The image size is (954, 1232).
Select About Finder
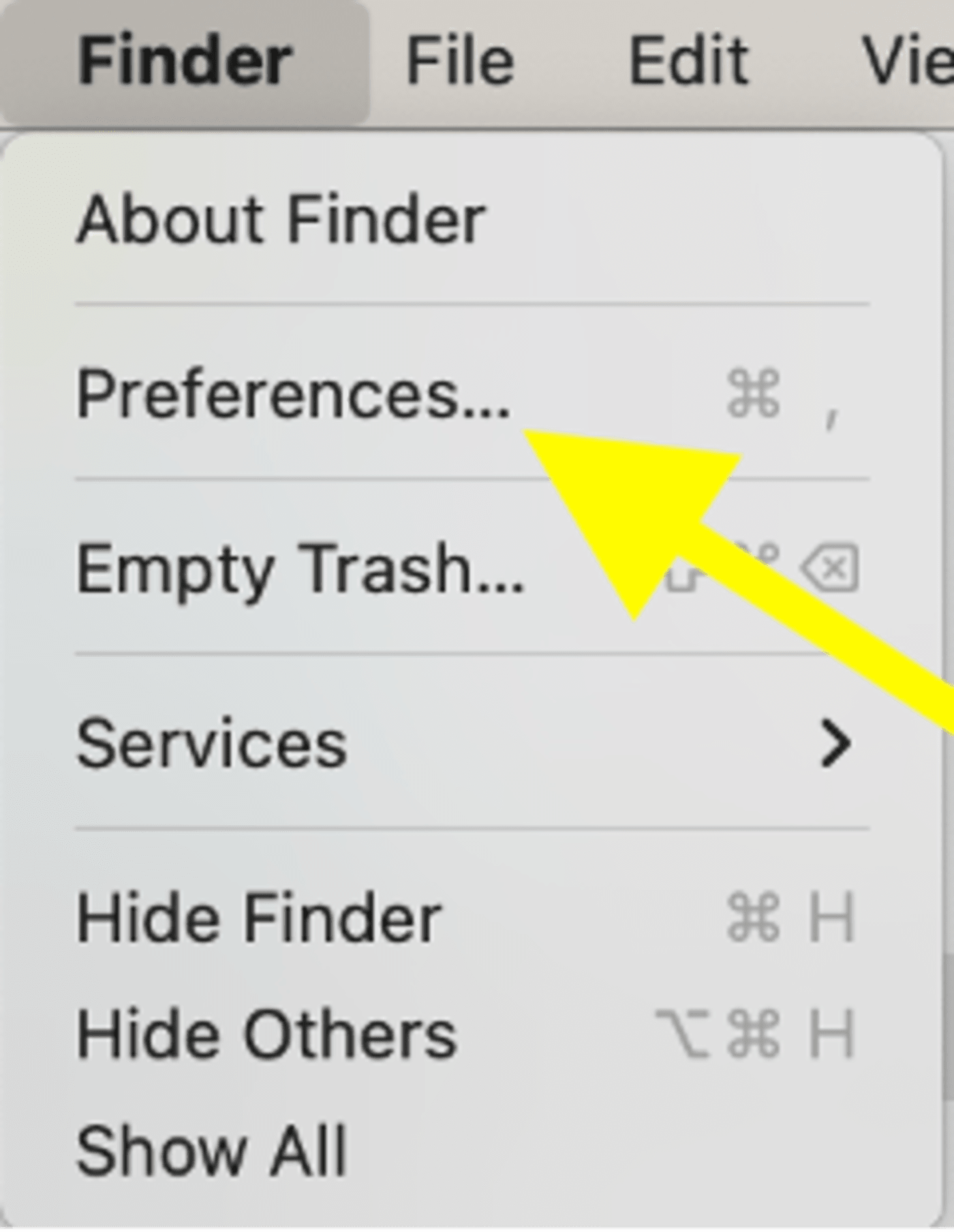coord(281,219)
